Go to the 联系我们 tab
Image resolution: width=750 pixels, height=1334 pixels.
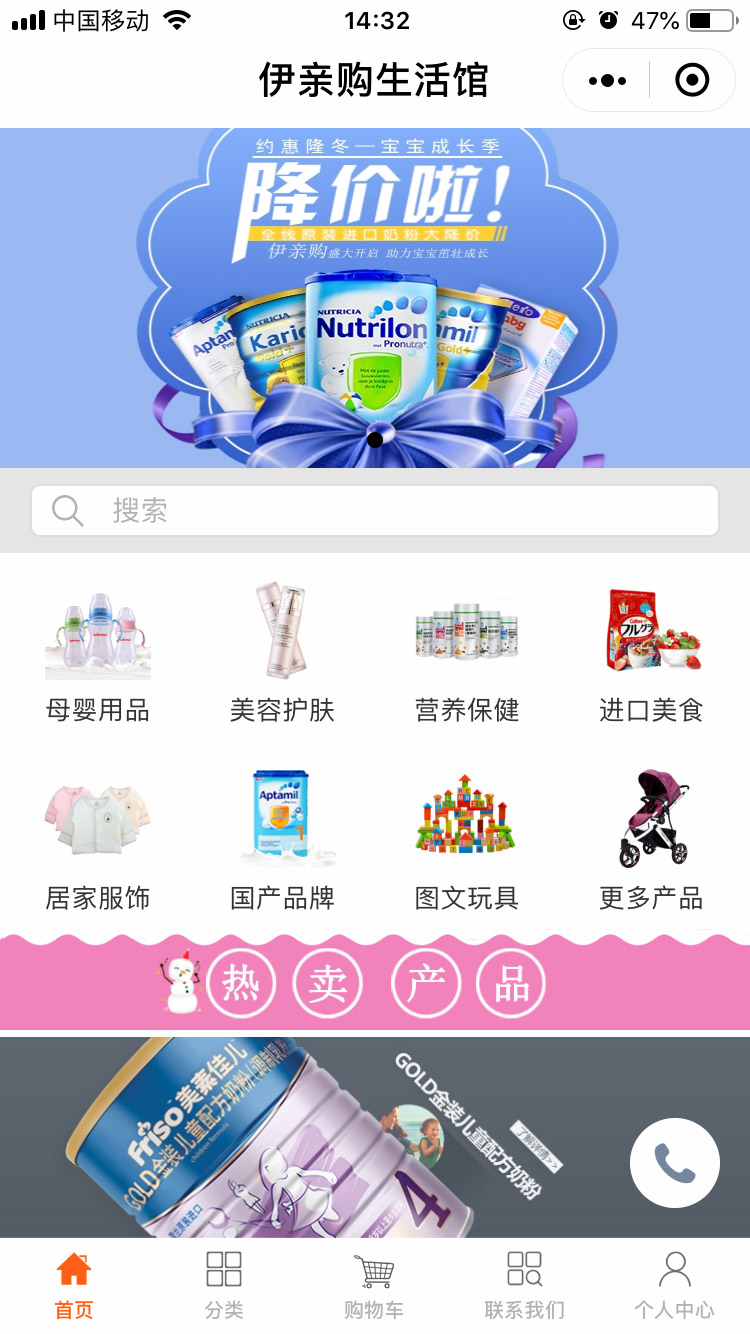[x=524, y=1286]
